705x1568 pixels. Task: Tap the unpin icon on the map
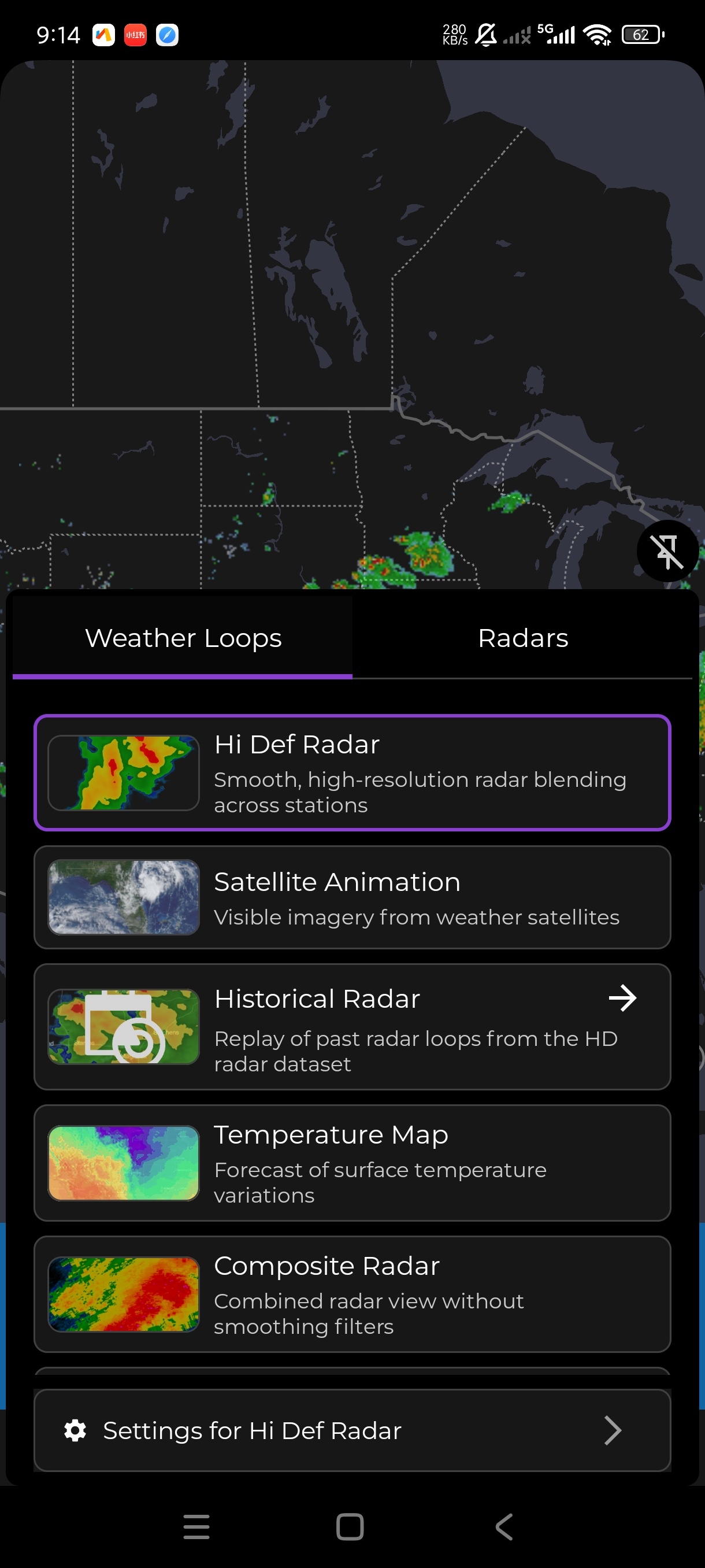(x=667, y=551)
